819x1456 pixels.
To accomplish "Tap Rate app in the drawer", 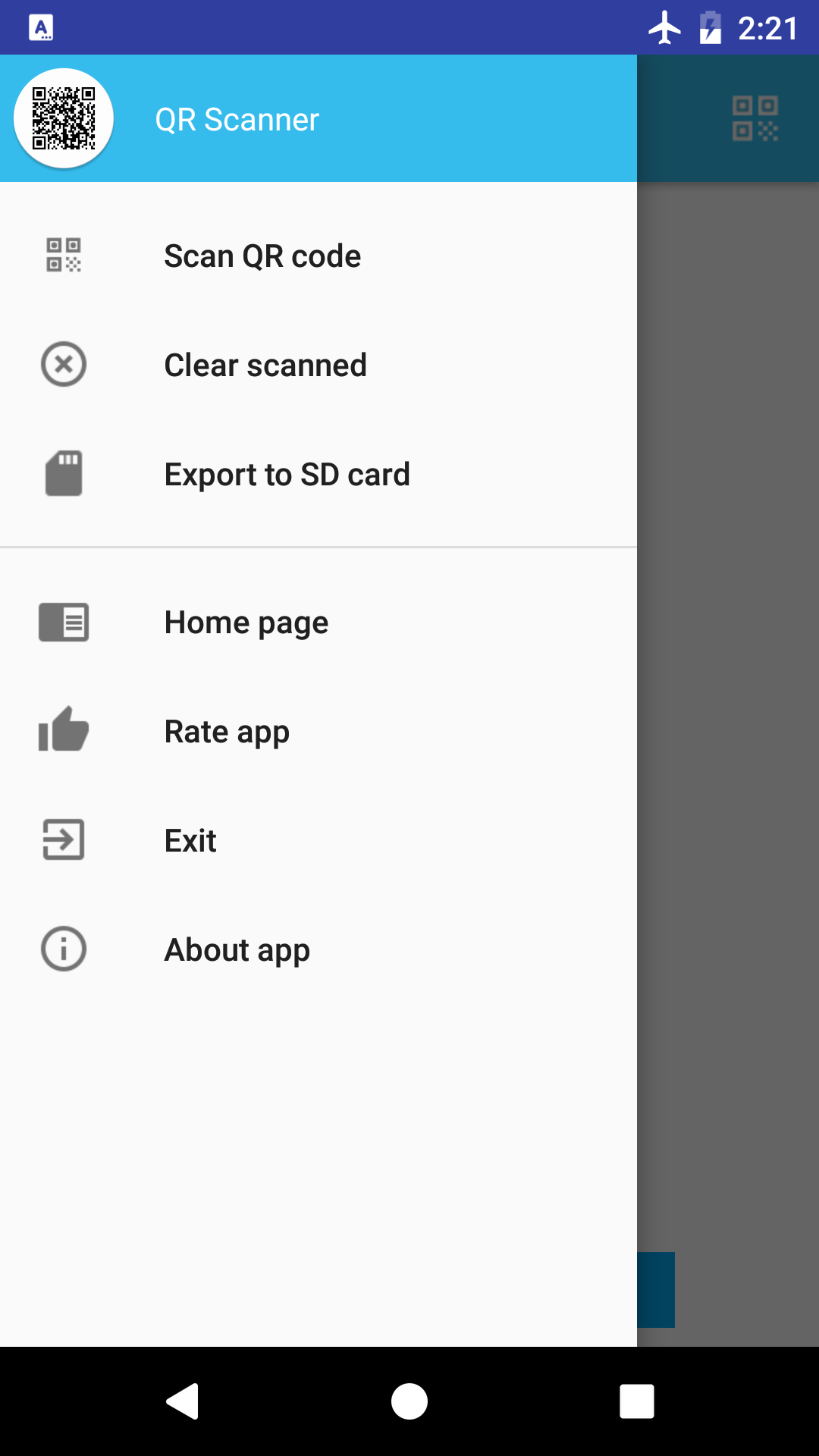I will pos(226,730).
